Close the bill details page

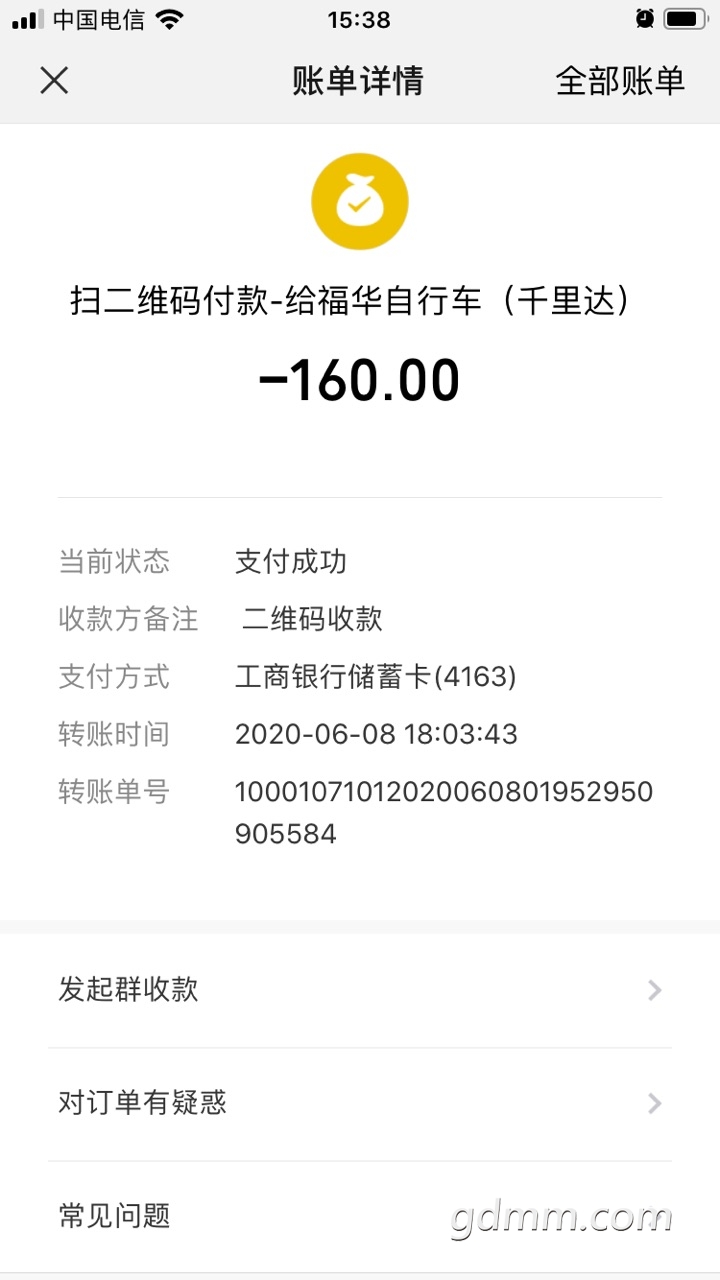[x=54, y=81]
